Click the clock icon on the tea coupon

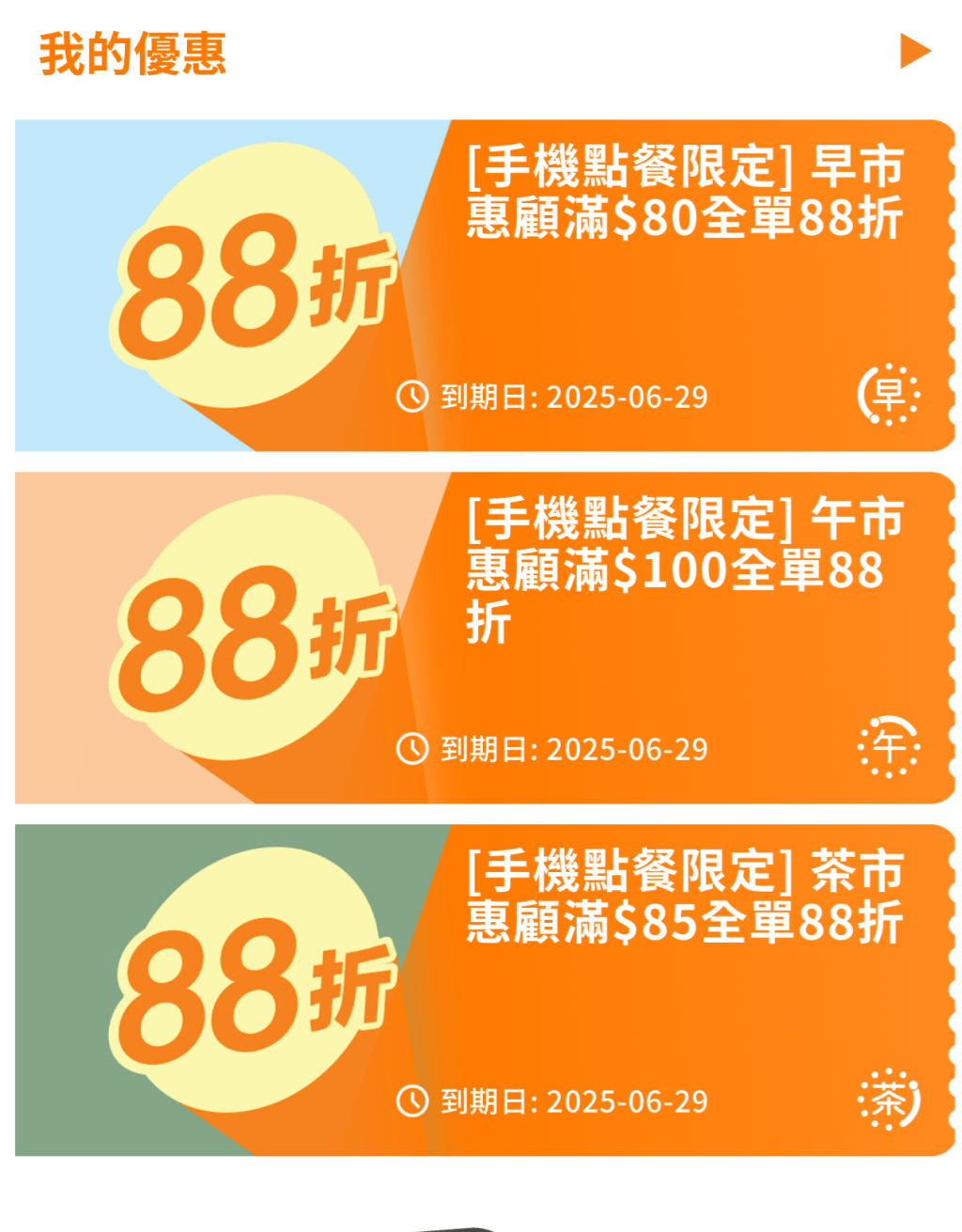click(x=411, y=1103)
